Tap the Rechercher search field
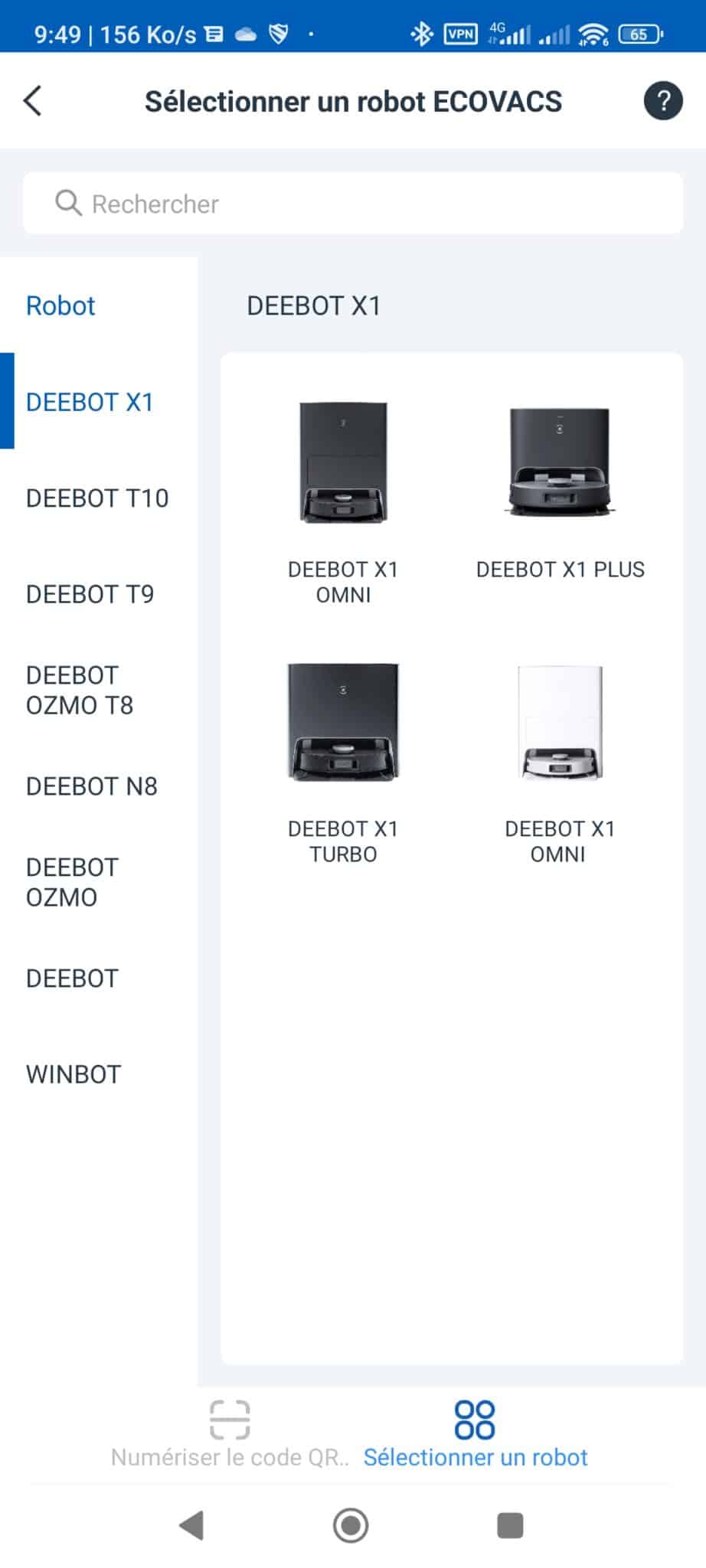 coord(352,204)
